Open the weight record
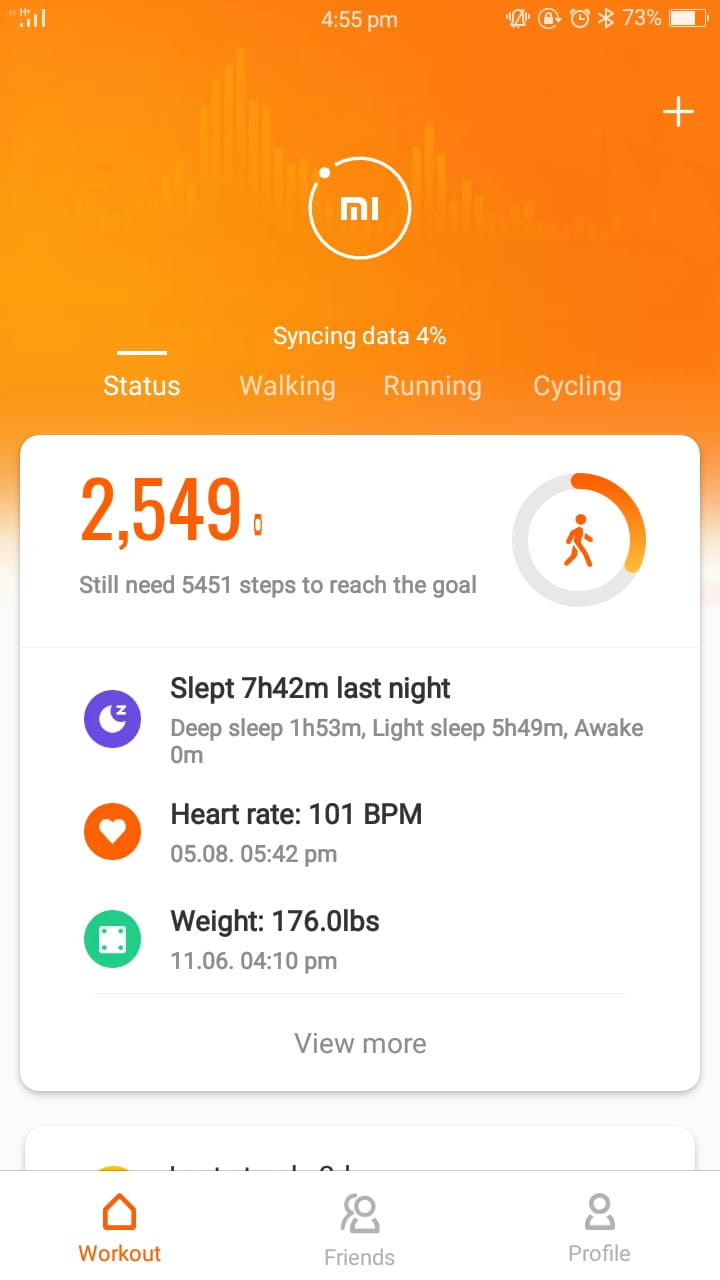The height and width of the screenshot is (1280, 720). (x=360, y=938)
